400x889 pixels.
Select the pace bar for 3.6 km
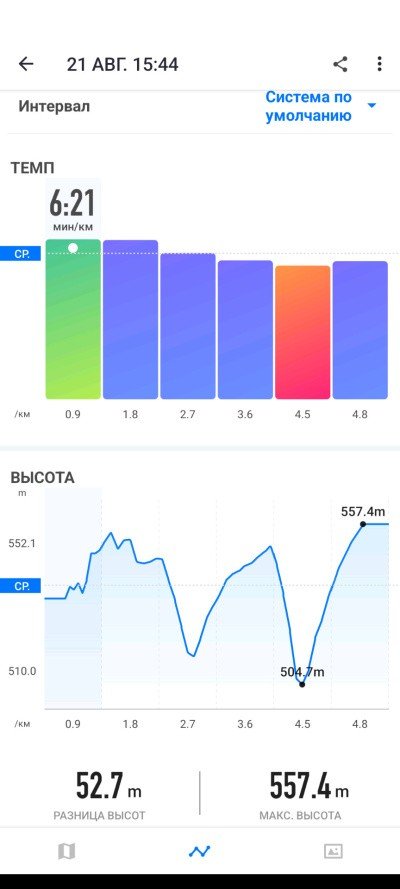tap(245, 329)
